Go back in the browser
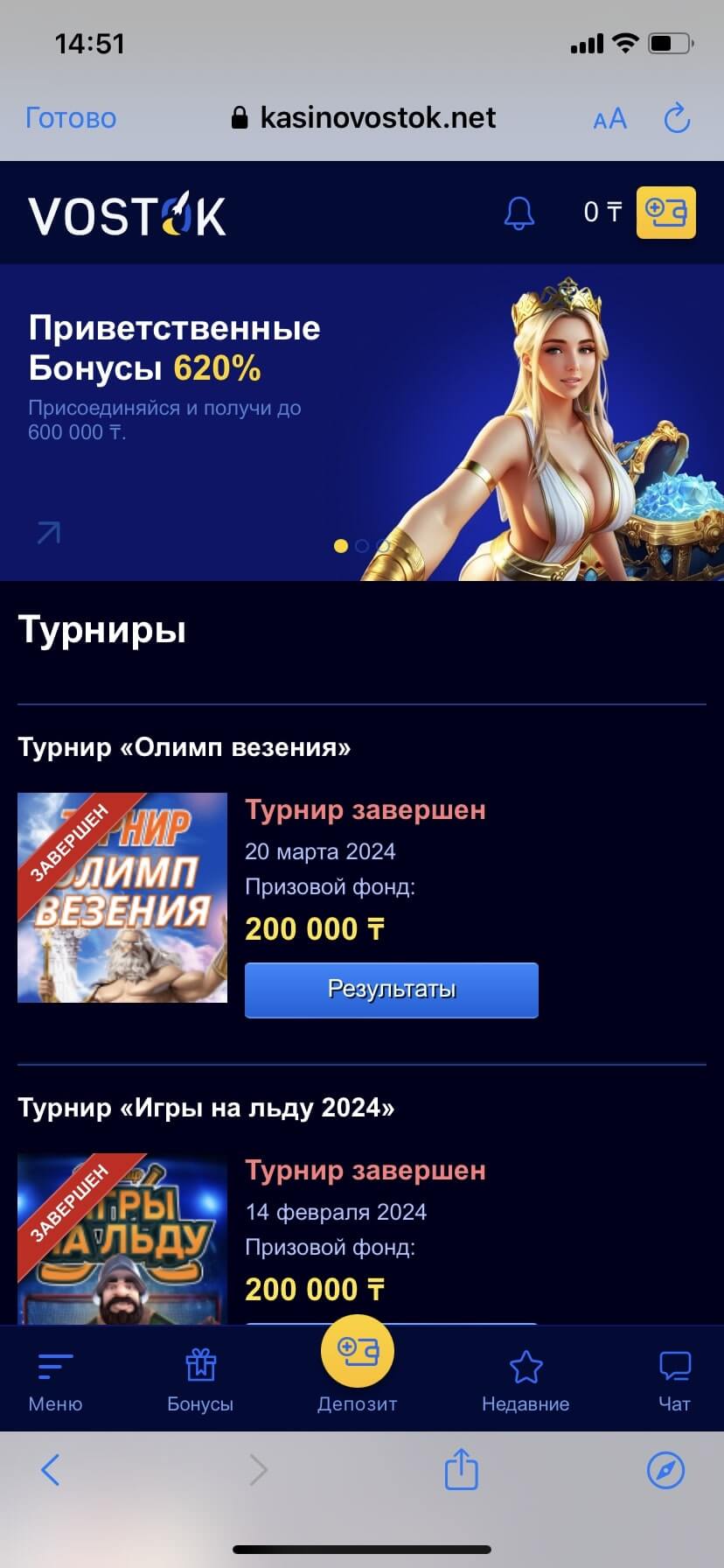Viewport: 724px width, 1568px height. [51, 1470]
